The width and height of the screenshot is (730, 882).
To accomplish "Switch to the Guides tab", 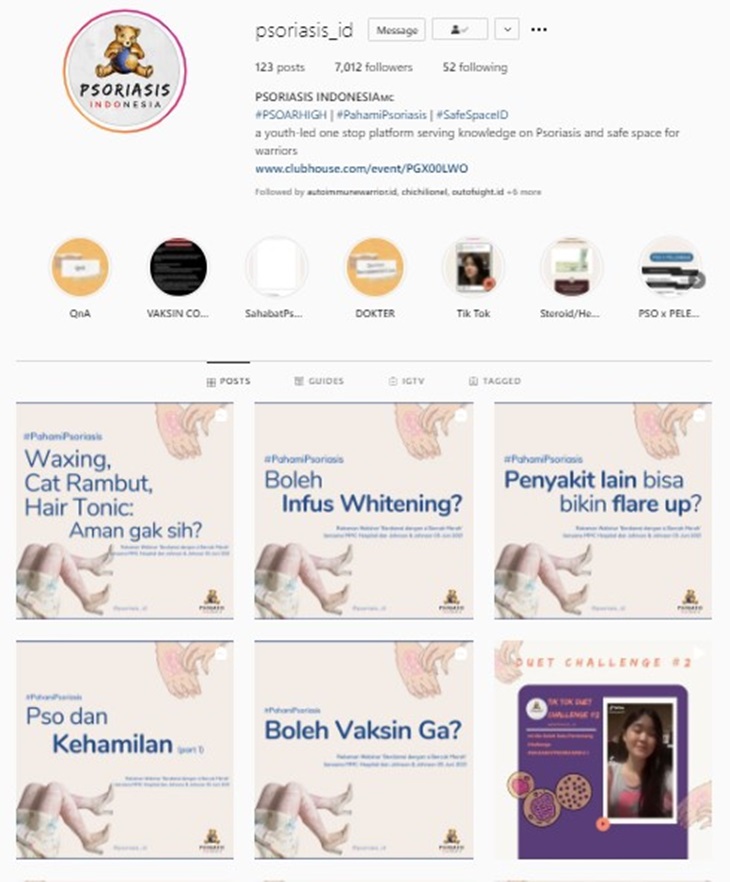I will pos(319,381).
